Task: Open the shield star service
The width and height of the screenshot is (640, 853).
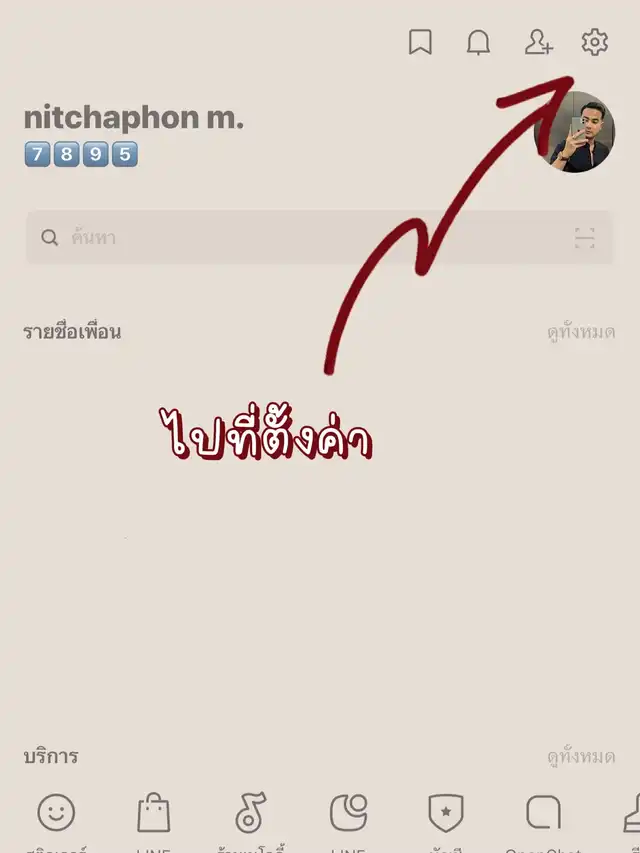Action: [x=445, y=812]
